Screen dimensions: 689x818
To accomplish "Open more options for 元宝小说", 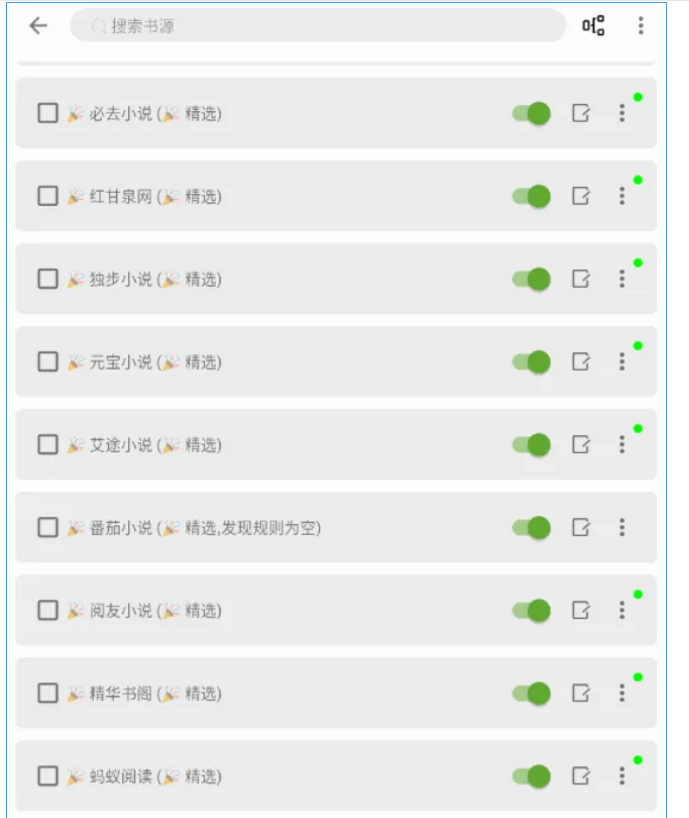I will (622, 361).
